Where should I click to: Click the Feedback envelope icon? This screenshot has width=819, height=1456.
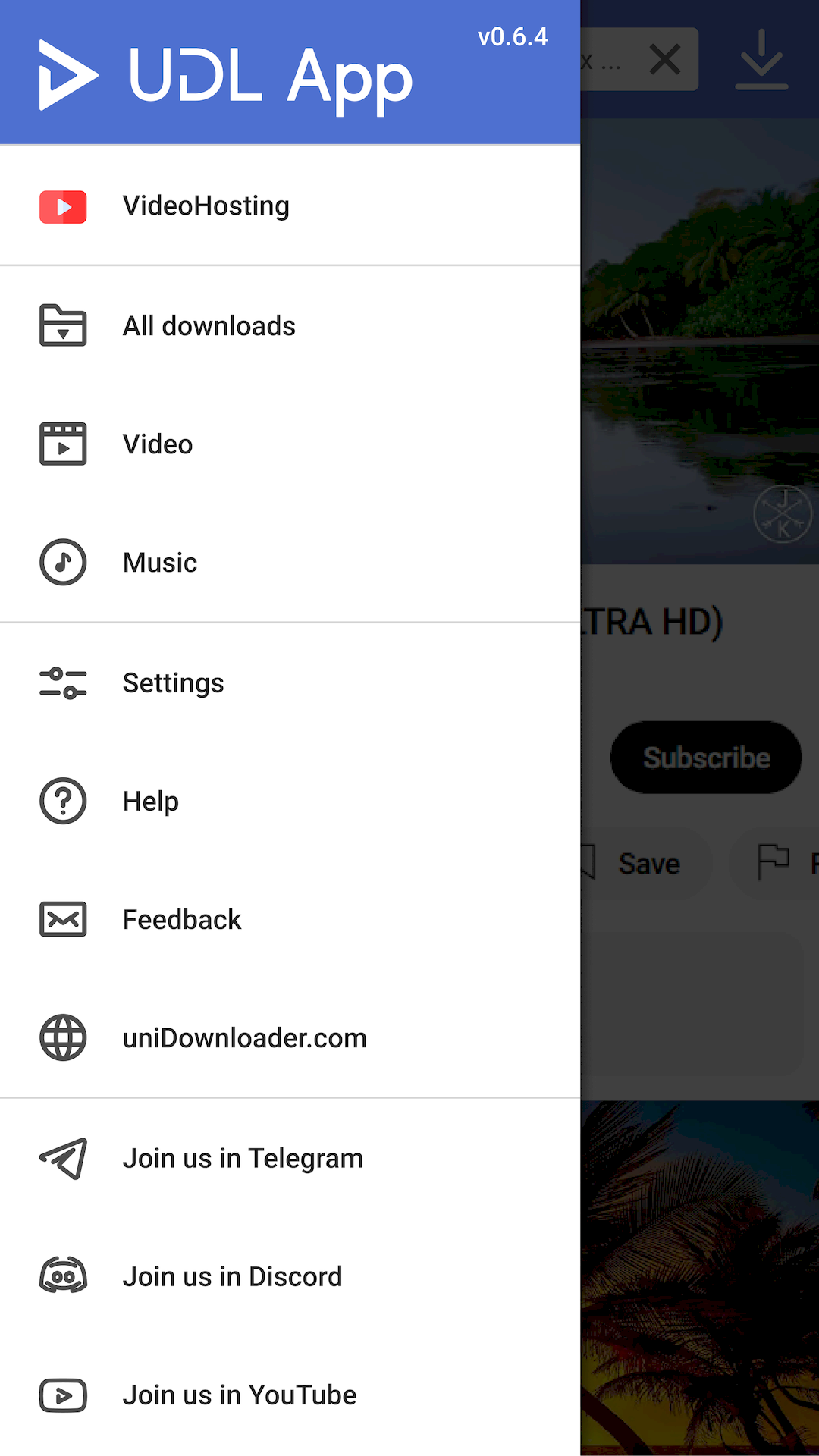point(62,919)
